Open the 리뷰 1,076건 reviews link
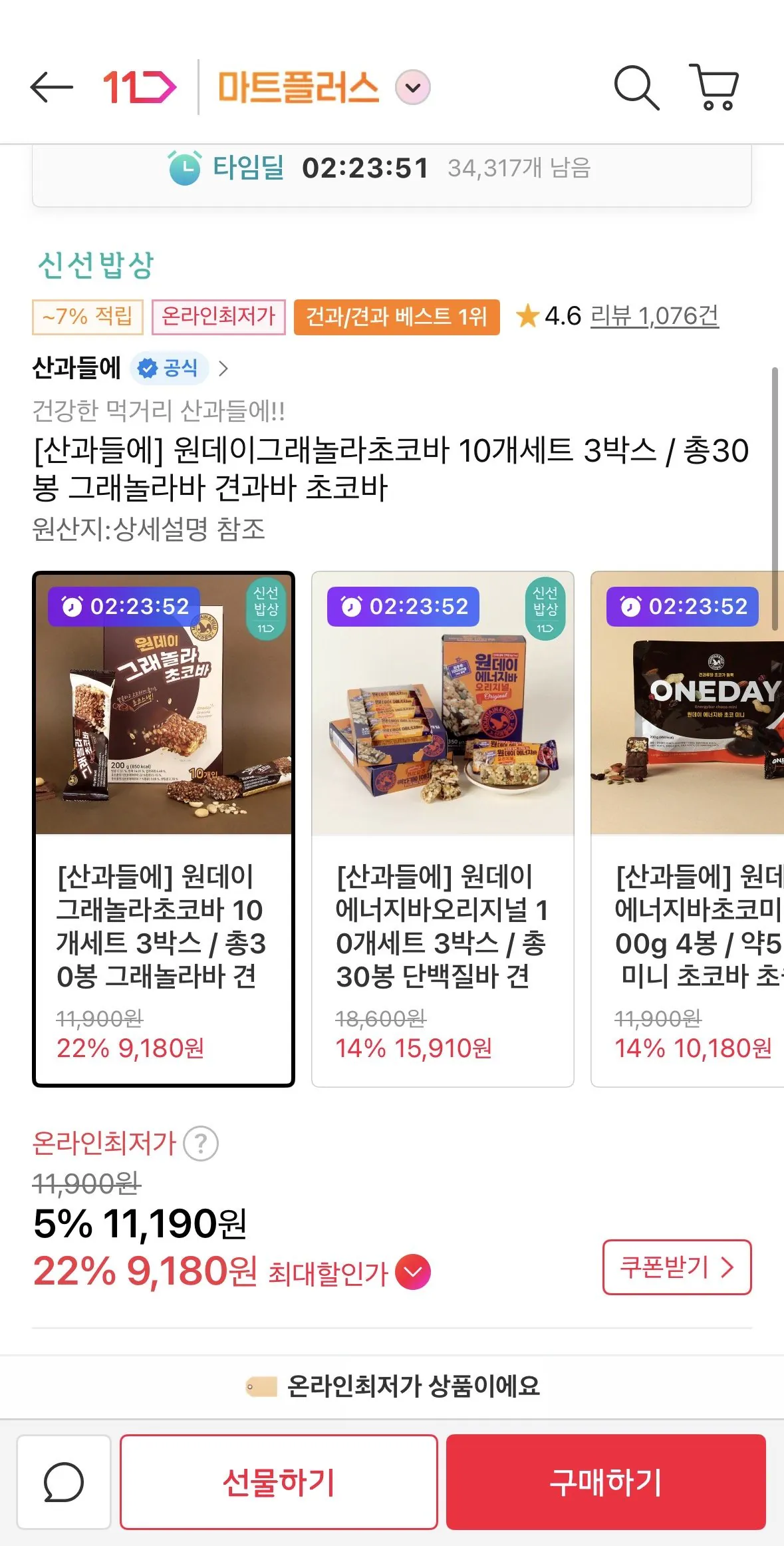Viewport: 784px width, 1546px height. point(654,316)
